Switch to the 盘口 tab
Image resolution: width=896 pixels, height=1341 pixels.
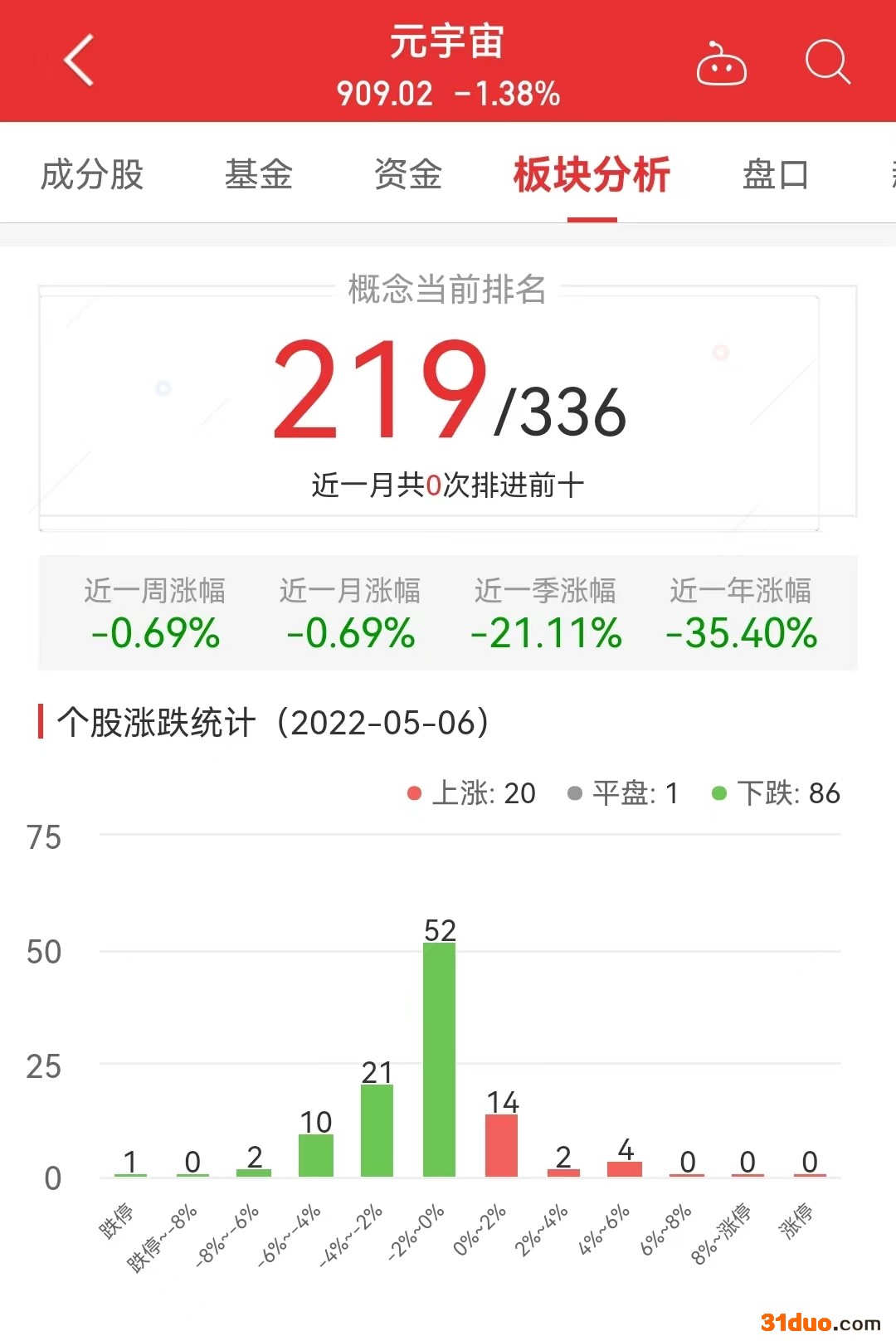[x=775, y=174]
